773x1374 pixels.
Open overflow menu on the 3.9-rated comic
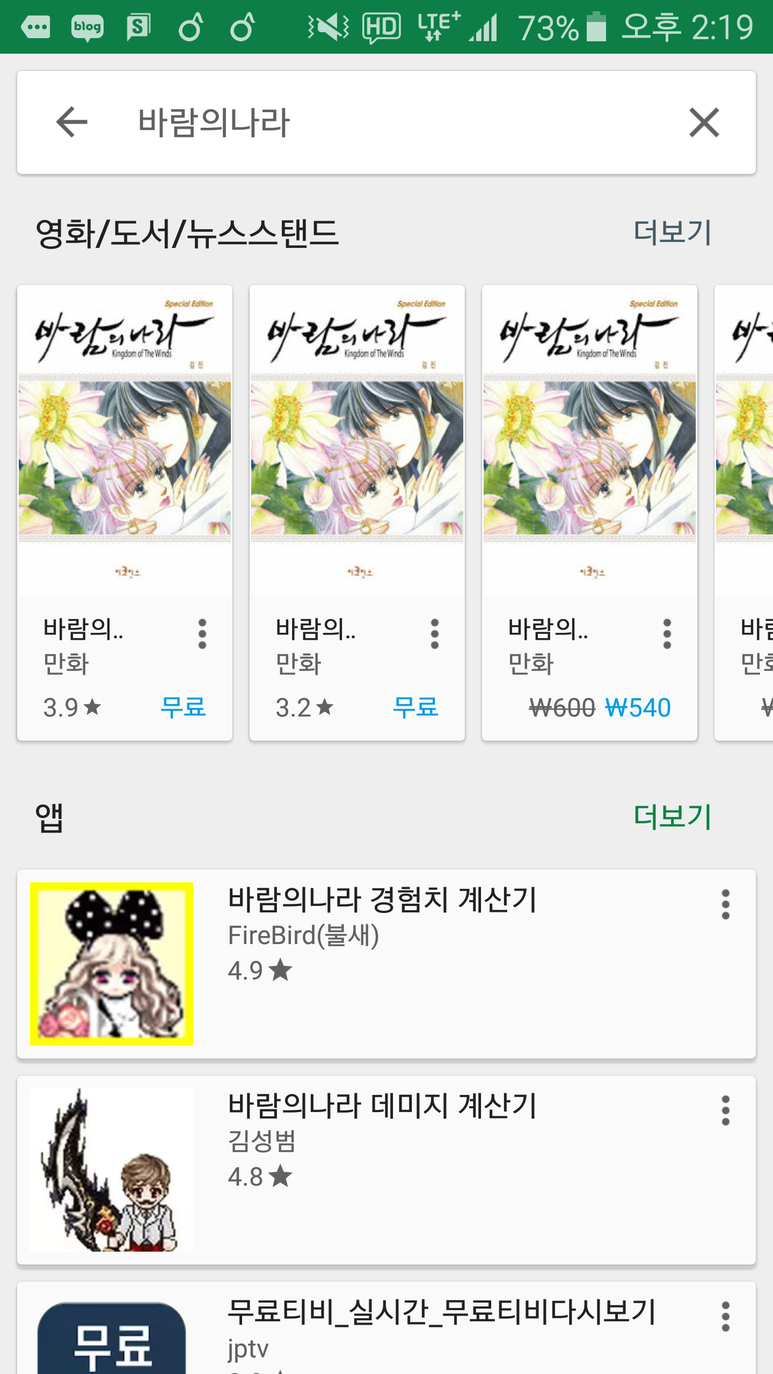(202, 633)
